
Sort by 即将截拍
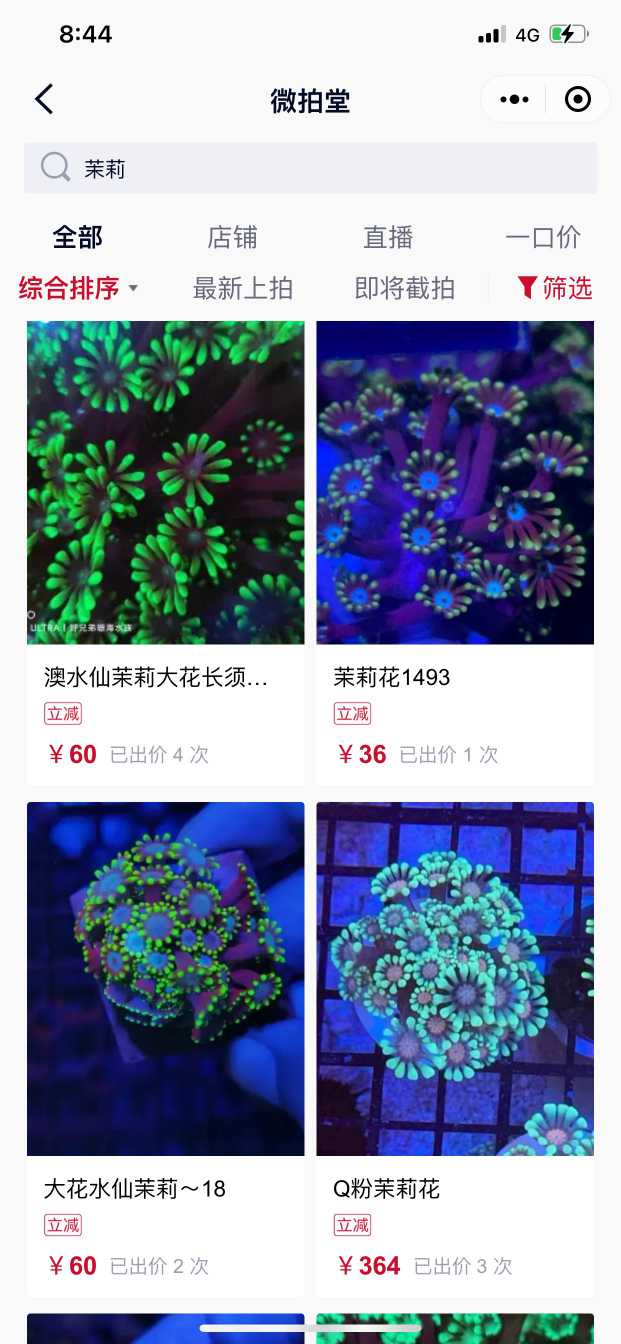[x=404, y=289]
